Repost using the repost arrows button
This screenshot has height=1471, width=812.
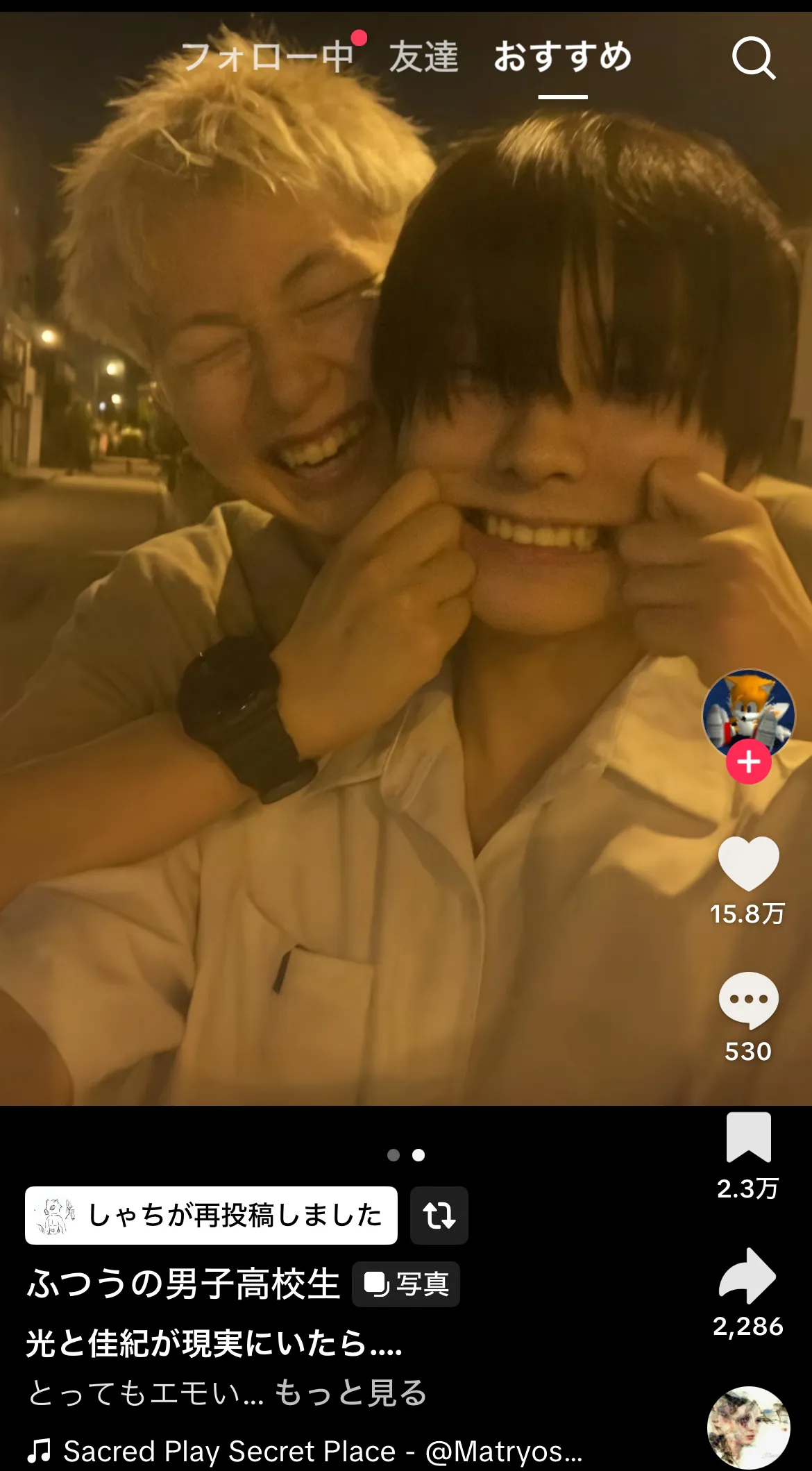point(439,1216)
